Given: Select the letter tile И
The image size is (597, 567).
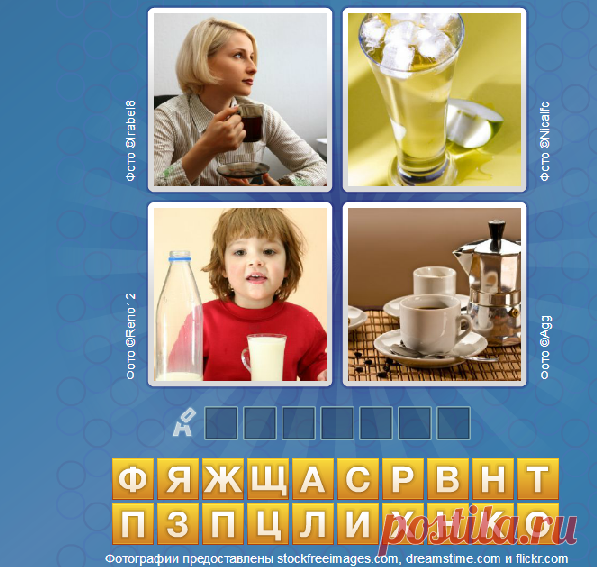Looking at the screenshot, I should [x=358, y=524].
